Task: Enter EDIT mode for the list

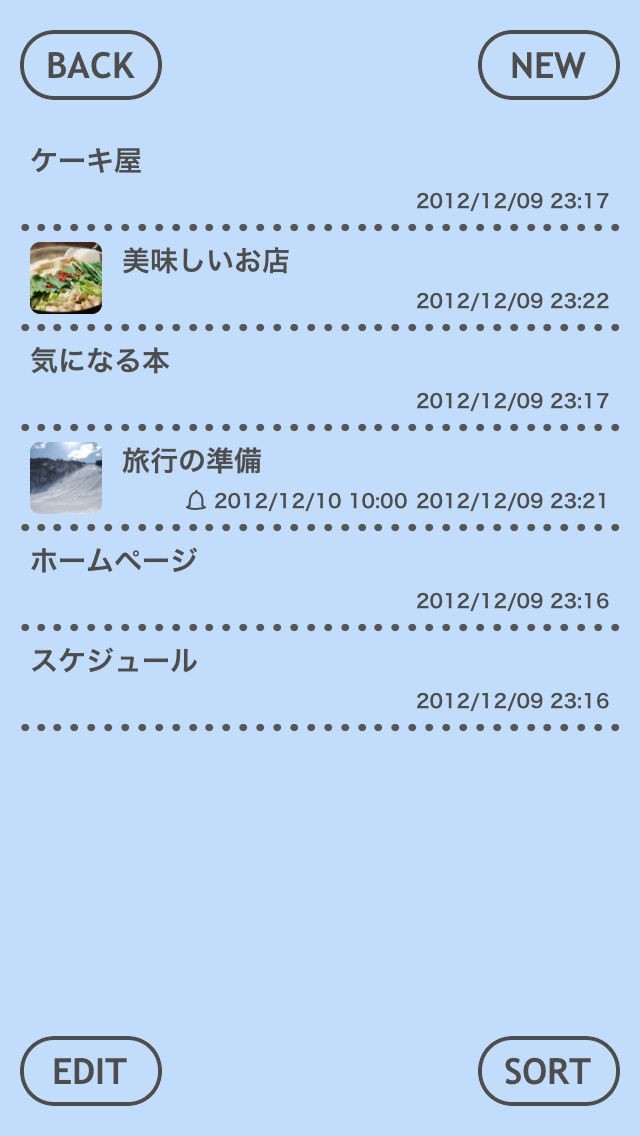Action: click(90, 1071)
